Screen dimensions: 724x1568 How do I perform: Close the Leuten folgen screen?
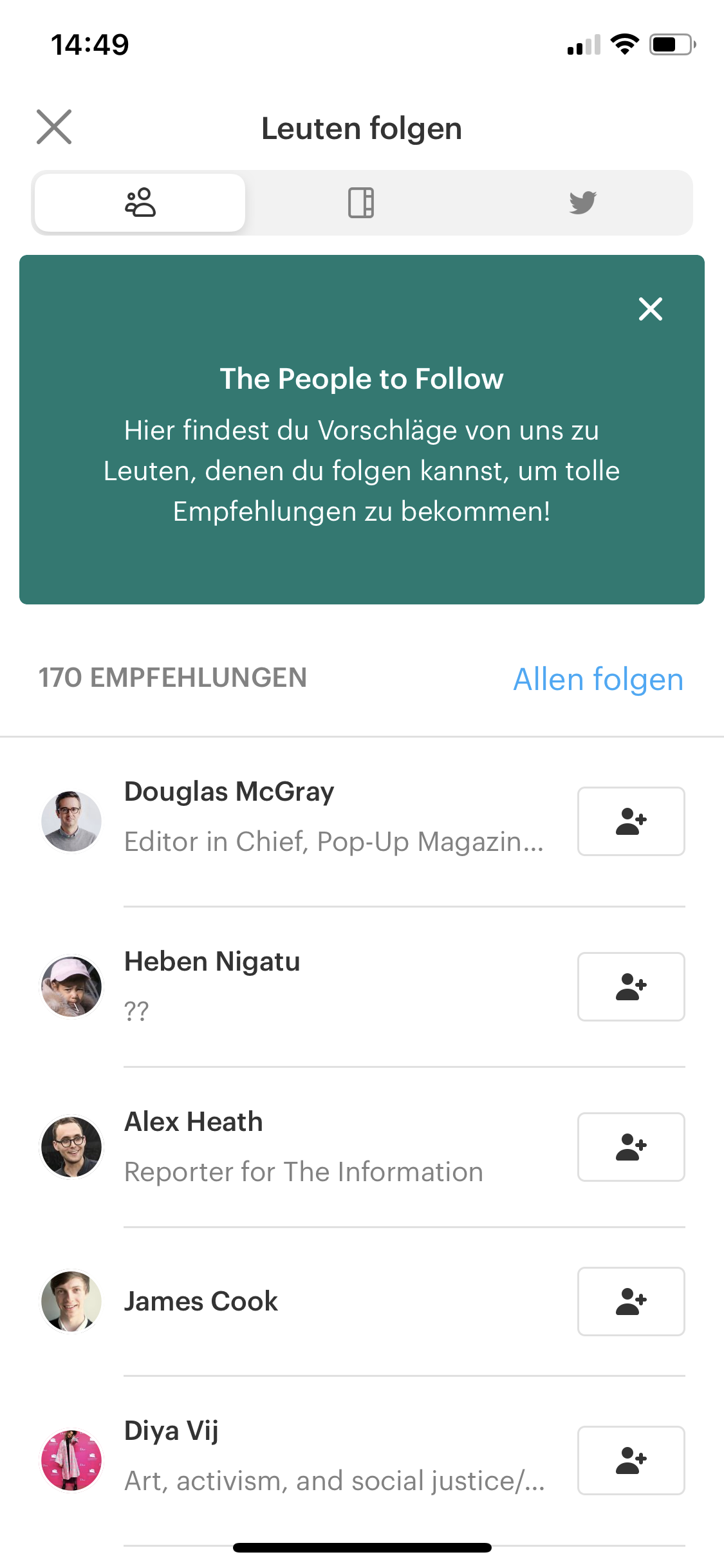[x=54, y=127]
